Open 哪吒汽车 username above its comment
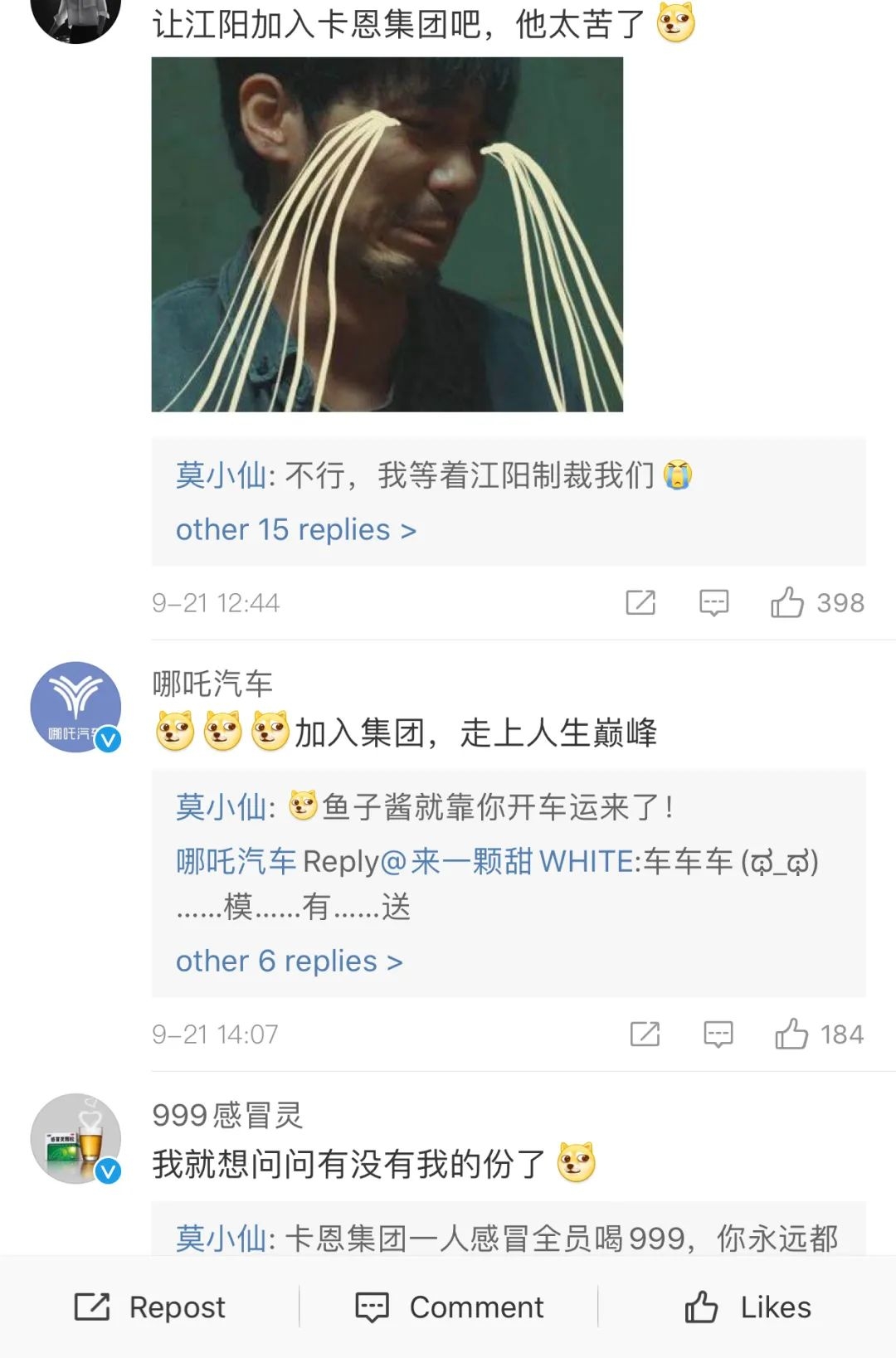Screen dimensions: 896x1358 (212, 684)
